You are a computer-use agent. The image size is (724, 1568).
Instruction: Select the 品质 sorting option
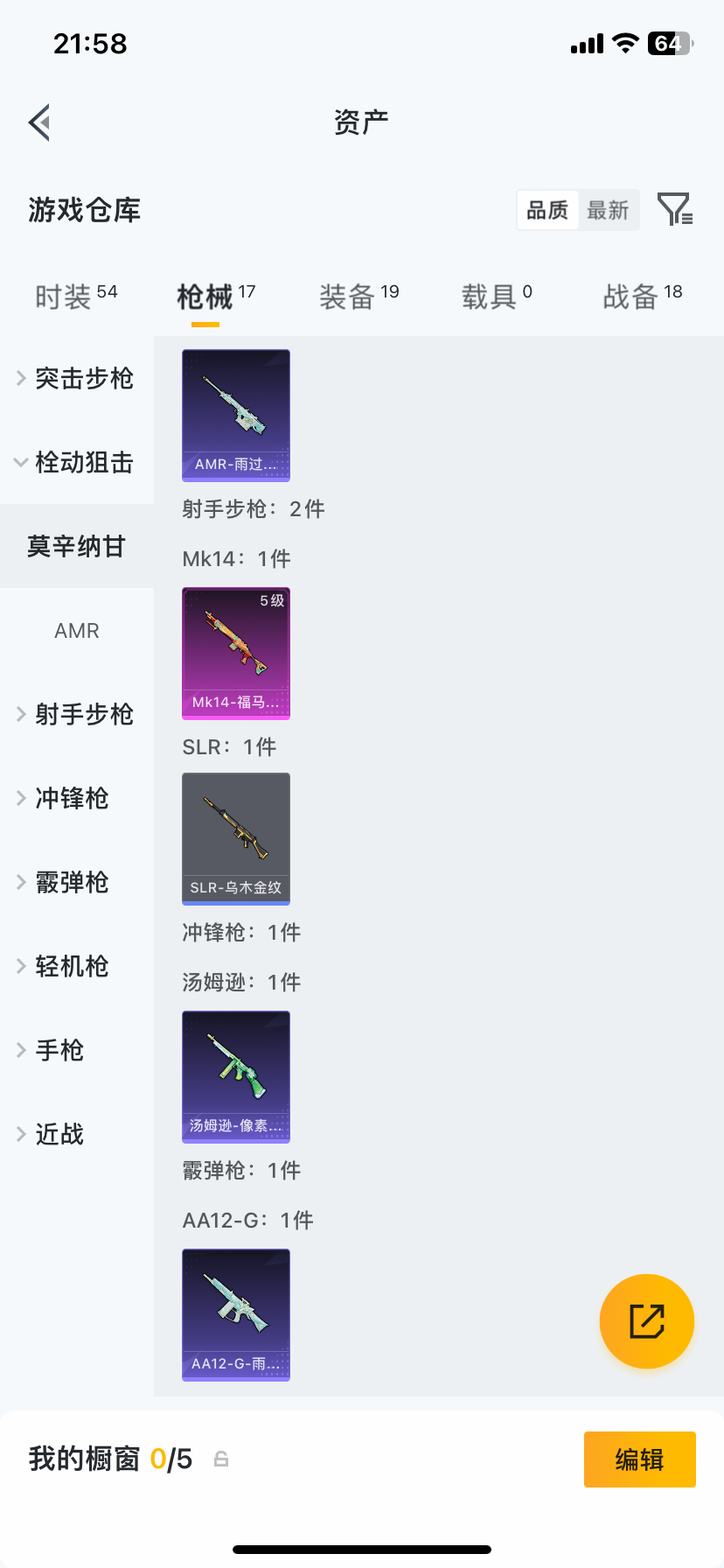coord(547,210)
